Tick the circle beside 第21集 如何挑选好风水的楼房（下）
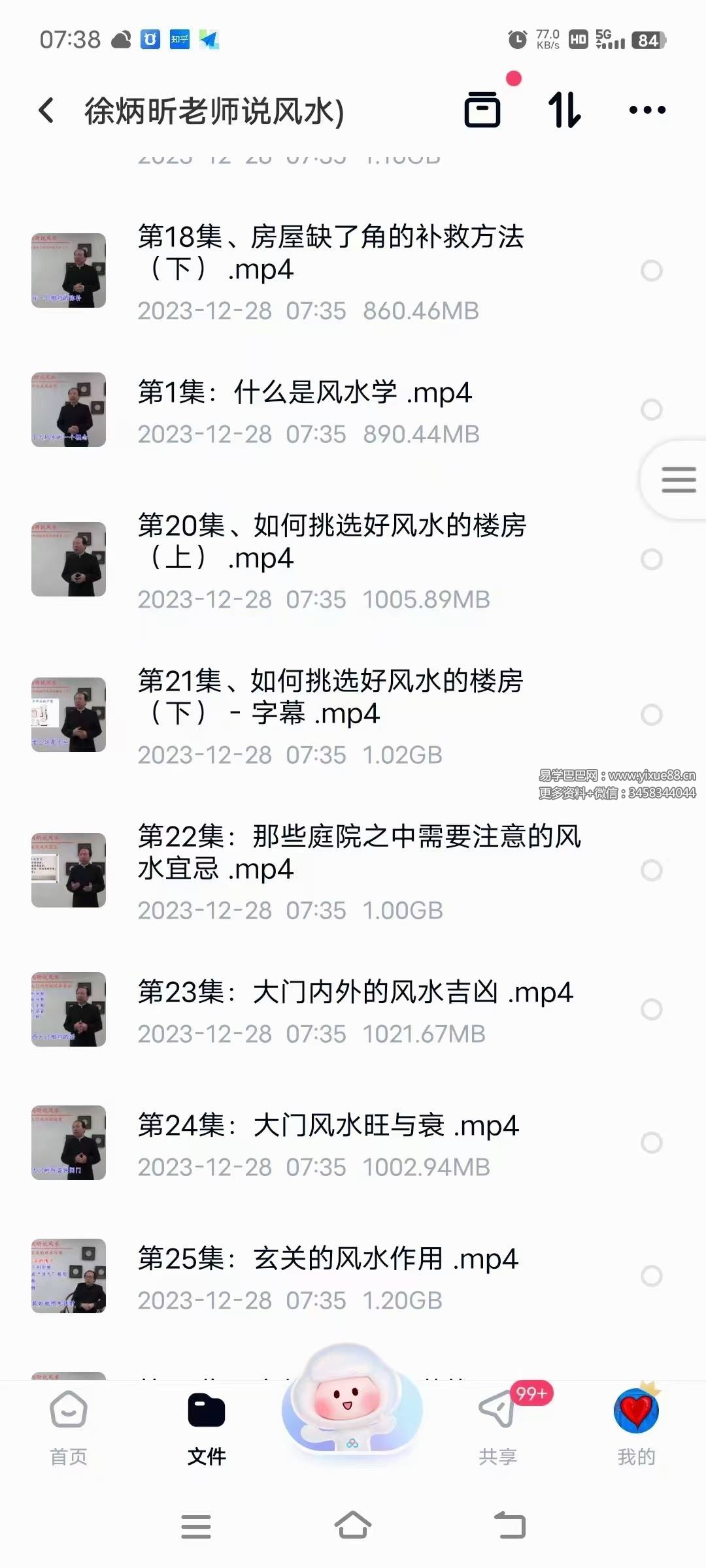Image resolution: width=706 pixels, height=1568 pixels. point(651,715)
